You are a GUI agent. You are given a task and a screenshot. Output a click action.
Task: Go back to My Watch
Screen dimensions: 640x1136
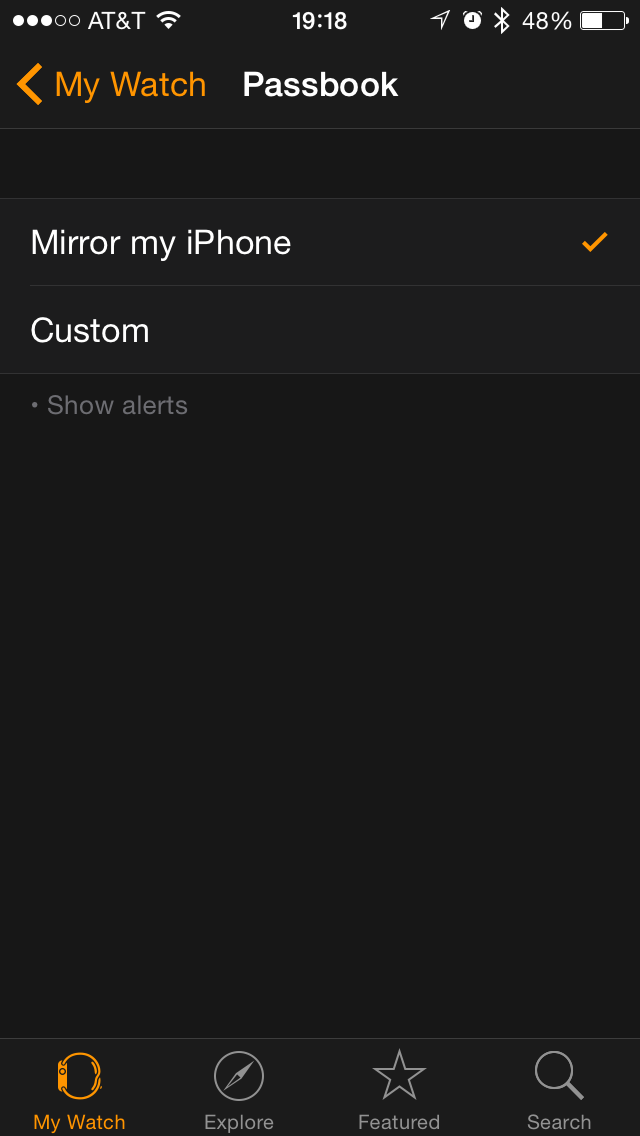click(112, 85)
